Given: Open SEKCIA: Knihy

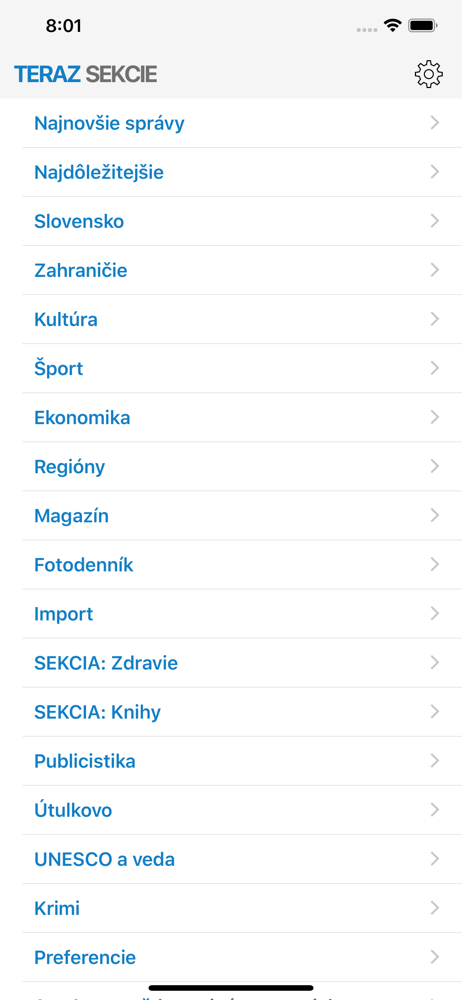Looking at the screenshot, I should pos(231,712).
